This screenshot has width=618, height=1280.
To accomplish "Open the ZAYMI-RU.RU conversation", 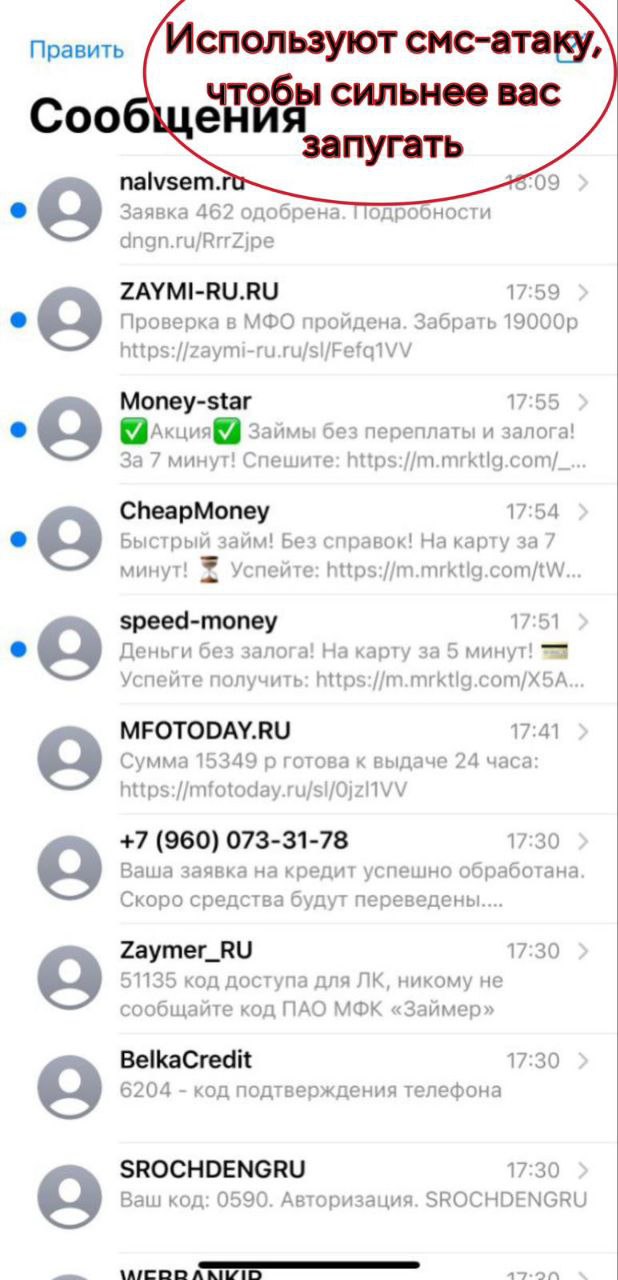I will click(309, 320).
